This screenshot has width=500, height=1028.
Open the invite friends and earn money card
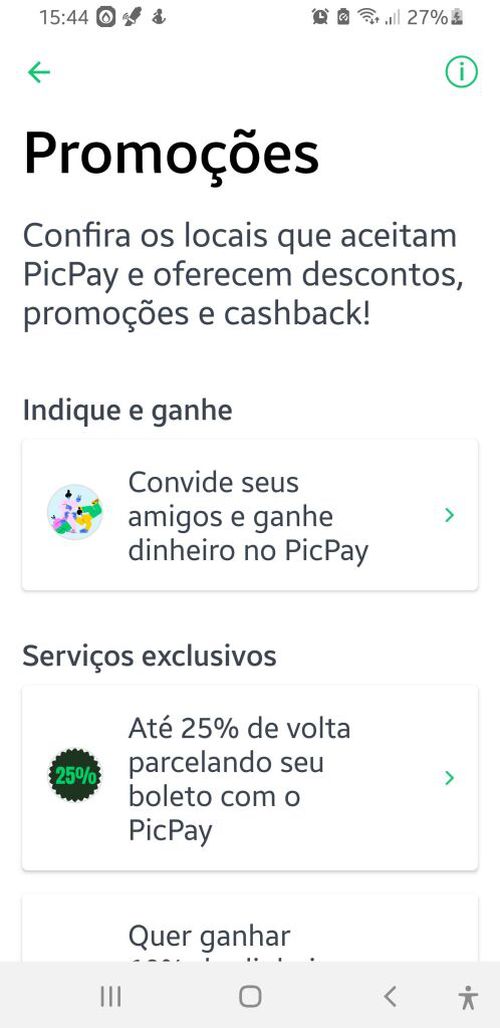tap(250, 515)
